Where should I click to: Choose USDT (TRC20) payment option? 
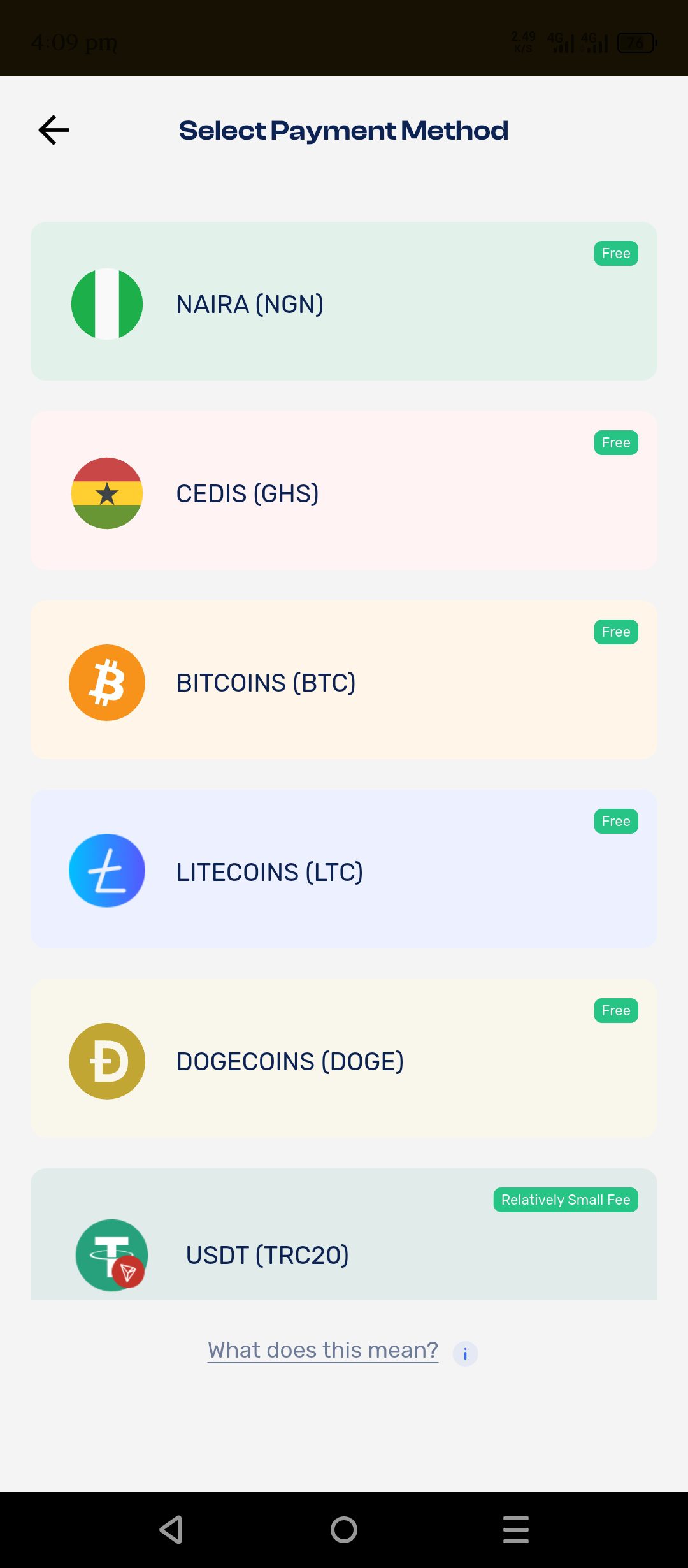point(344,1254)
